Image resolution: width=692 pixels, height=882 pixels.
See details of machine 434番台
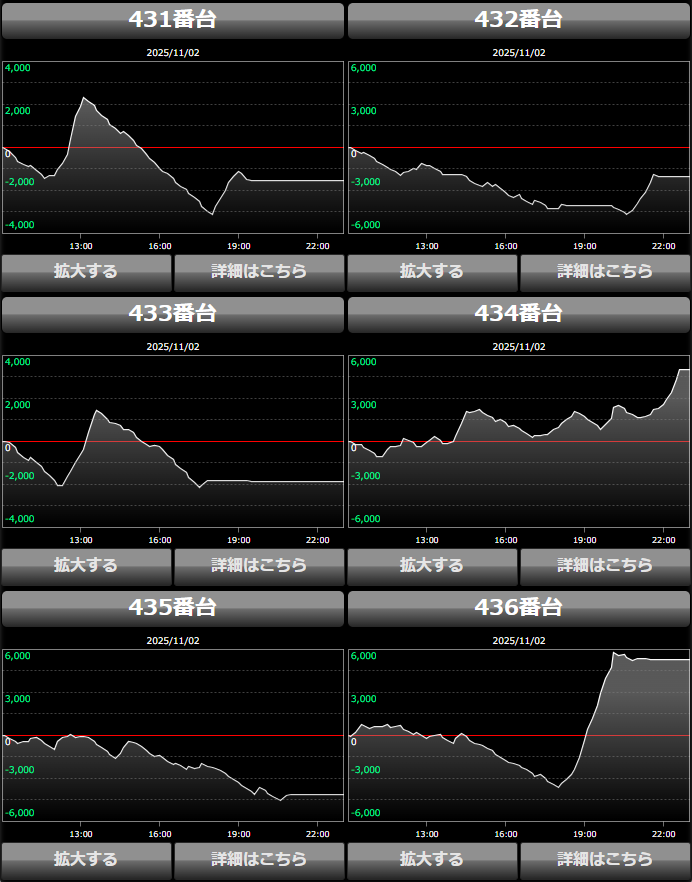(605, 565)
